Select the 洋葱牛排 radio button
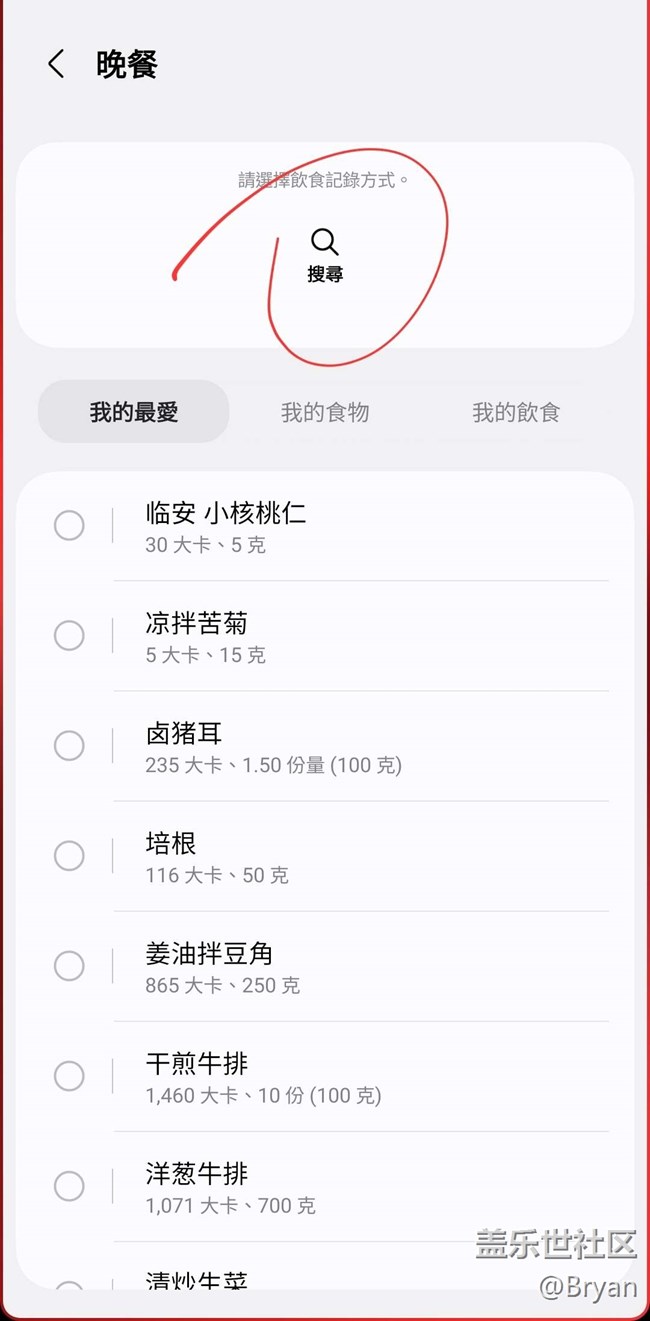The width and height of the screenshot is (650, 1321). click(69, 1186)
